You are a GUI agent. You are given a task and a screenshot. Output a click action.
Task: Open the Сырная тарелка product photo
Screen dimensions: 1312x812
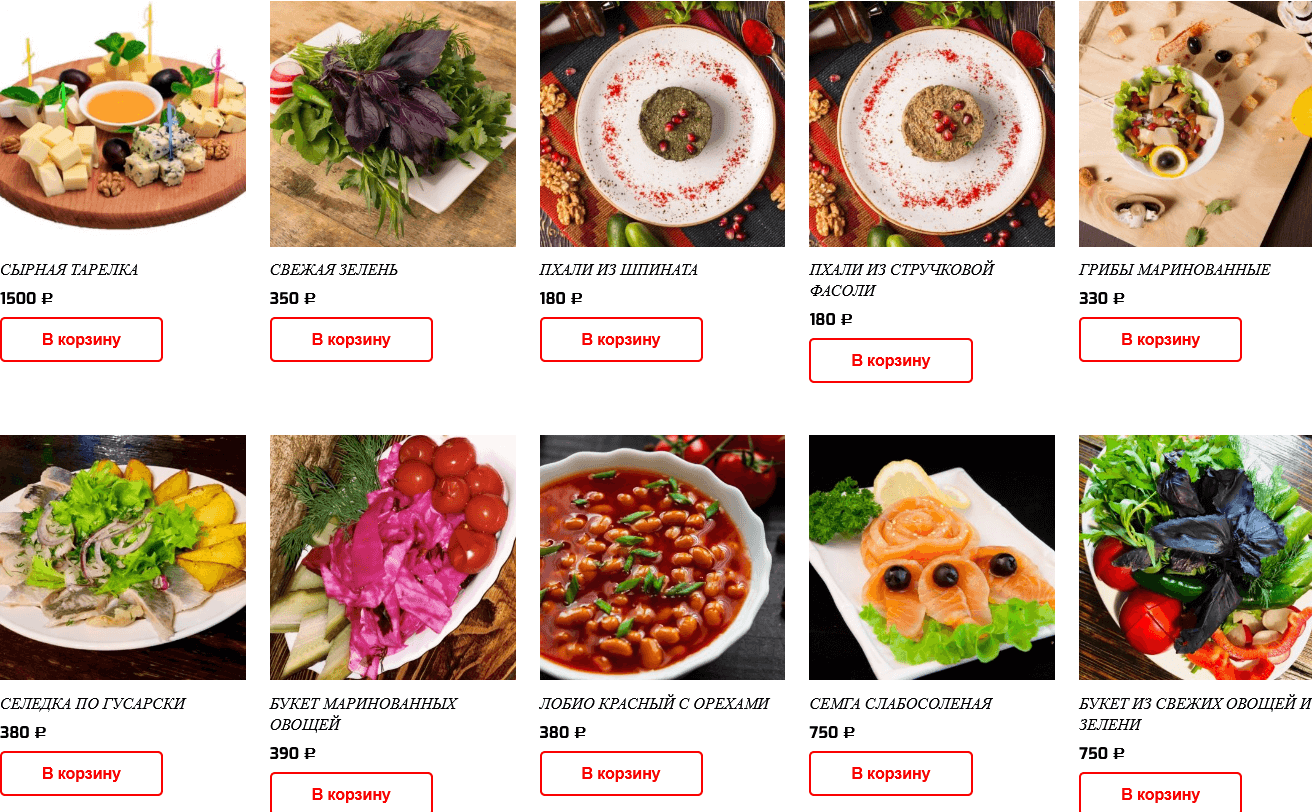coord(122,124)
